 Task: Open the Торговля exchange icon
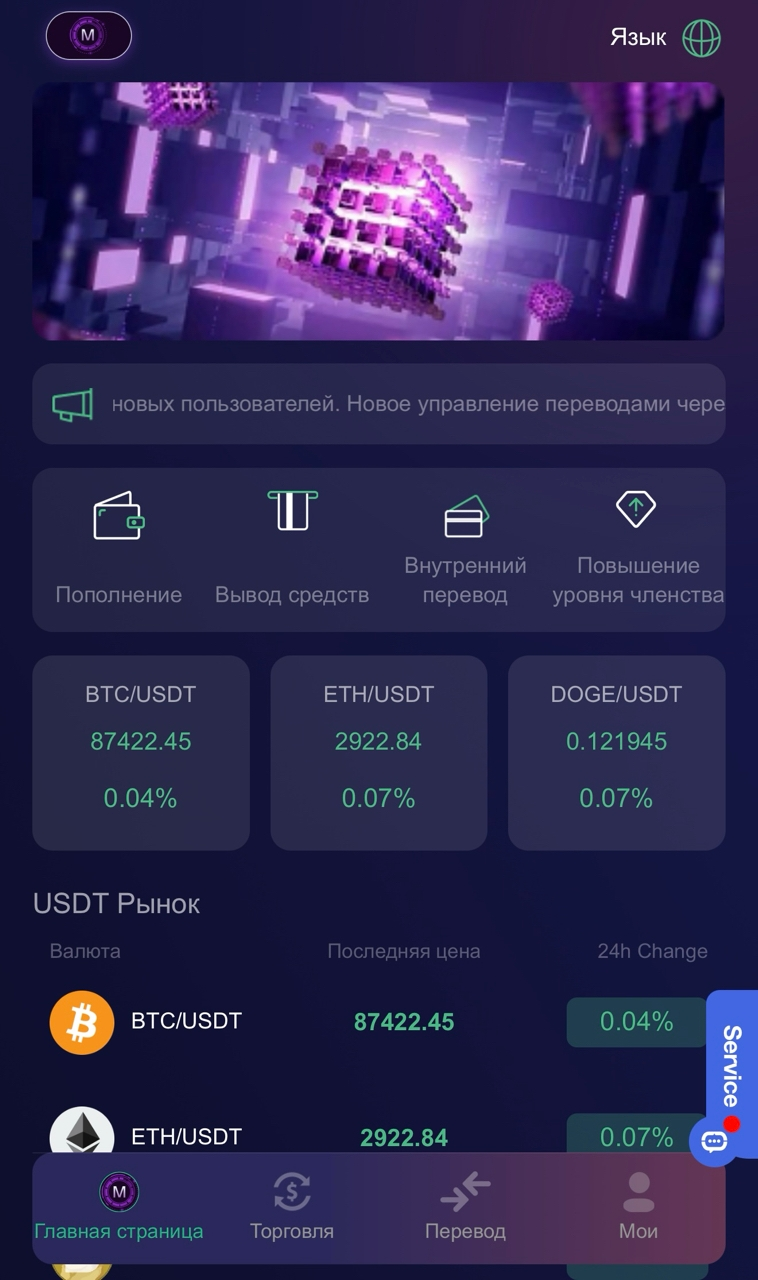point(291,1191)
